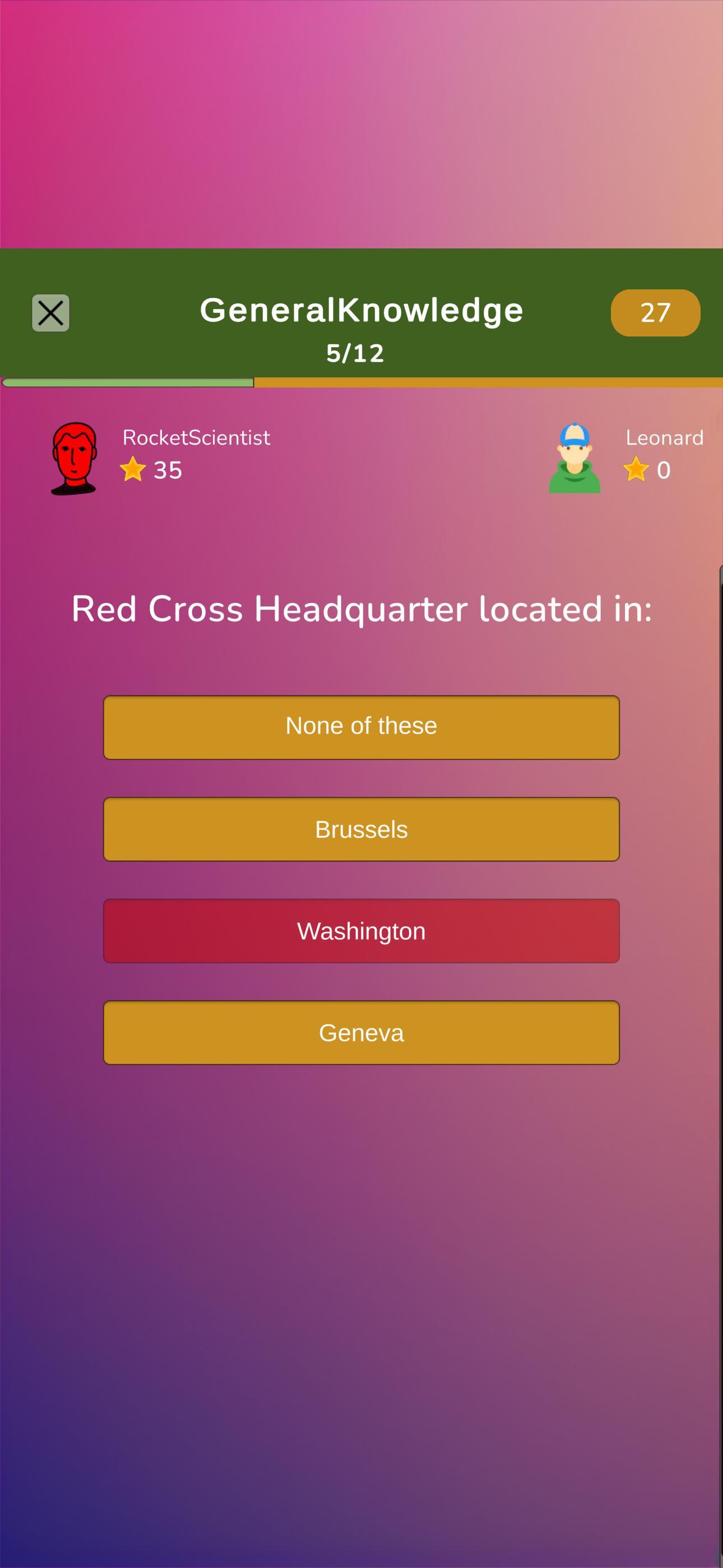
Task: Close the quiz with the X button
Action: pyautogui.click(x=50, y=313)
